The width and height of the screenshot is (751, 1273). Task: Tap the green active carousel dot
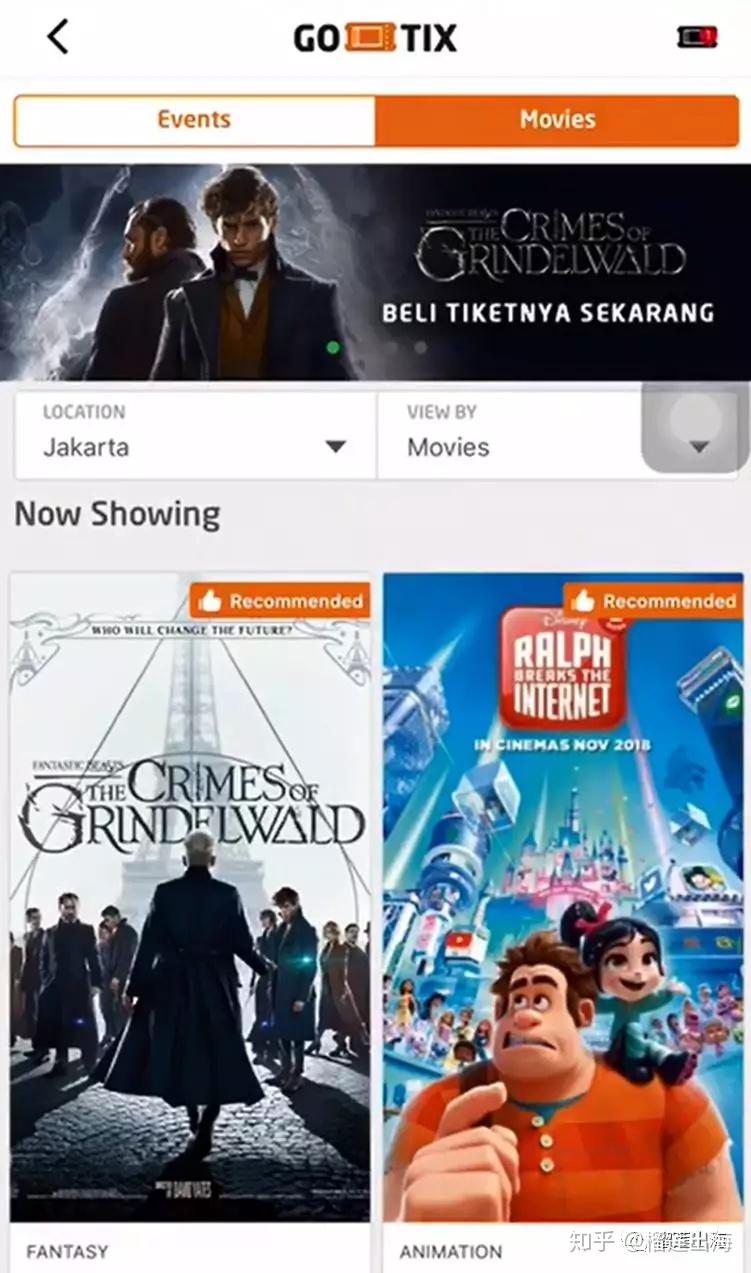pos(332,346)
